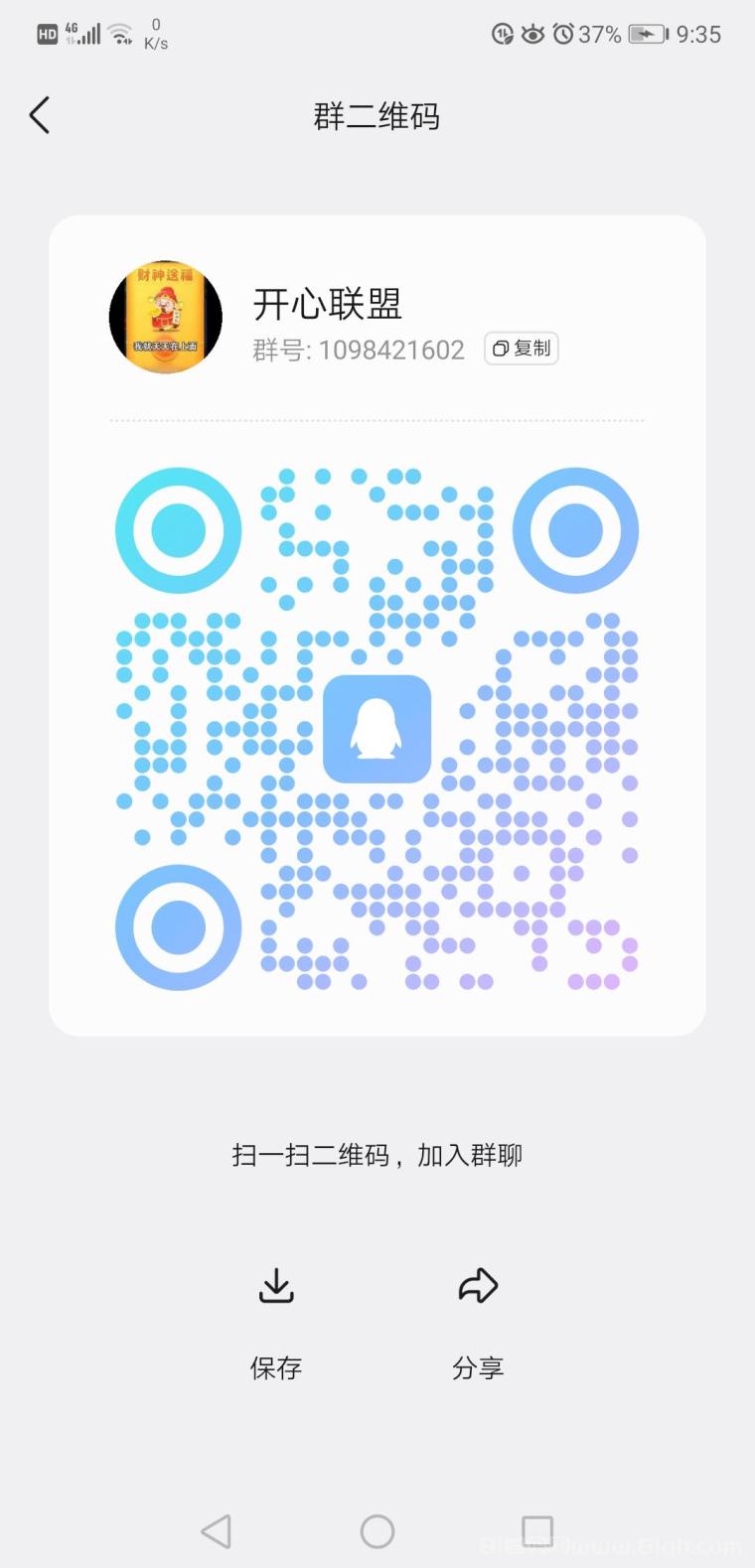Tap the square recent apps navigation key
Screen dimensions: 755x1568
click(537, 1530)
